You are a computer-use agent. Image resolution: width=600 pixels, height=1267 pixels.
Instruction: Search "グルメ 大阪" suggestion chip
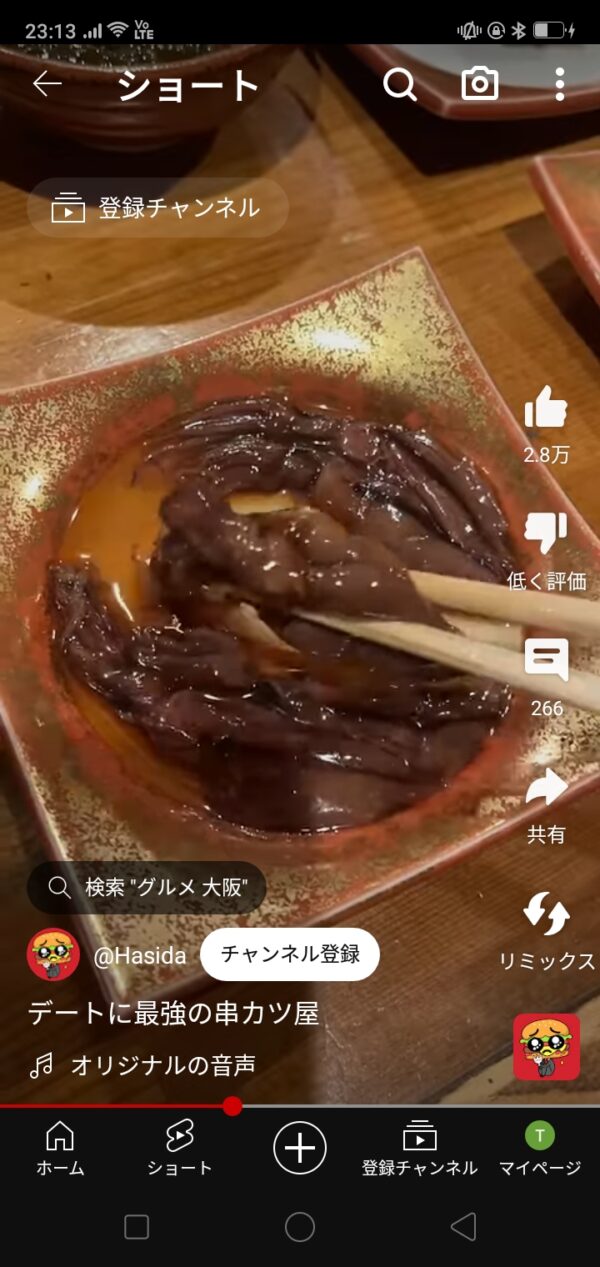(147, 887)
